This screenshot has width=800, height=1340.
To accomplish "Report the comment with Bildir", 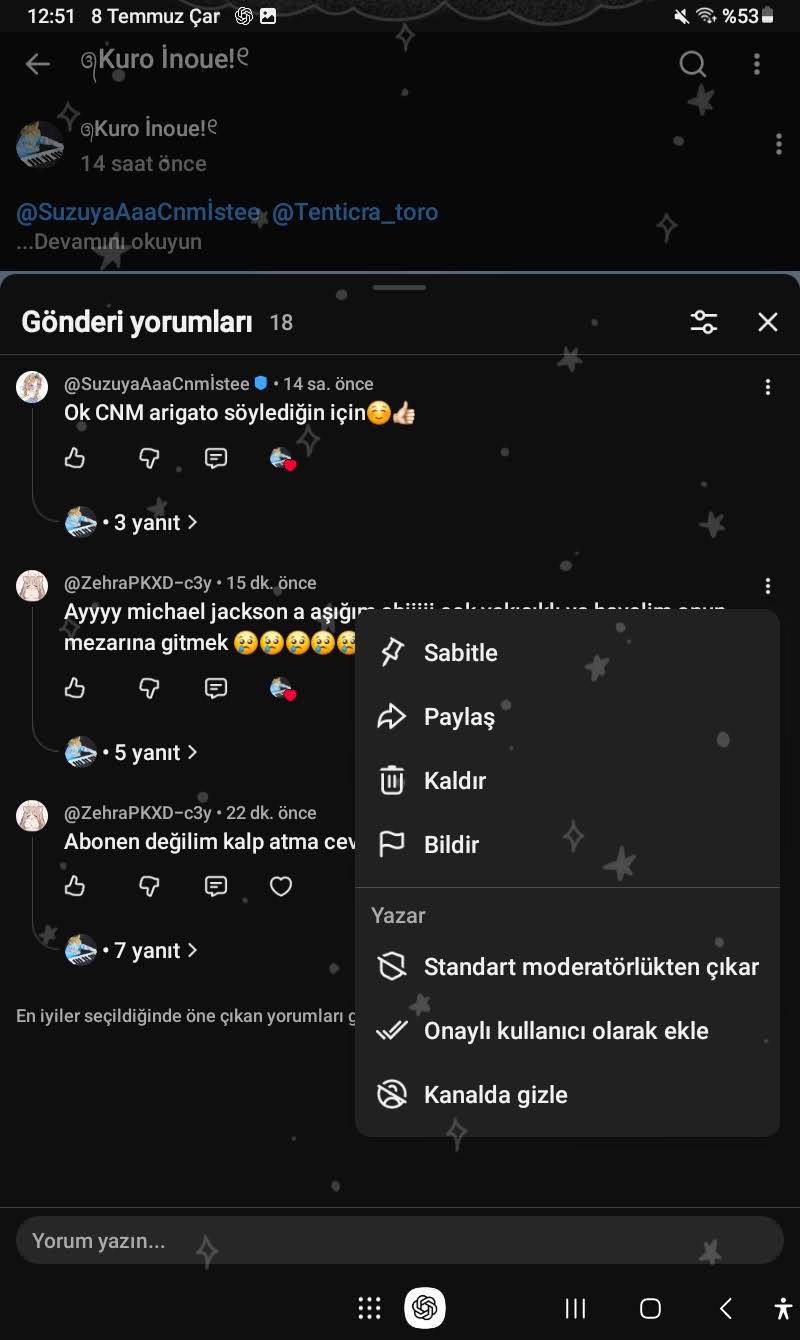I will [x=567, y=845].
